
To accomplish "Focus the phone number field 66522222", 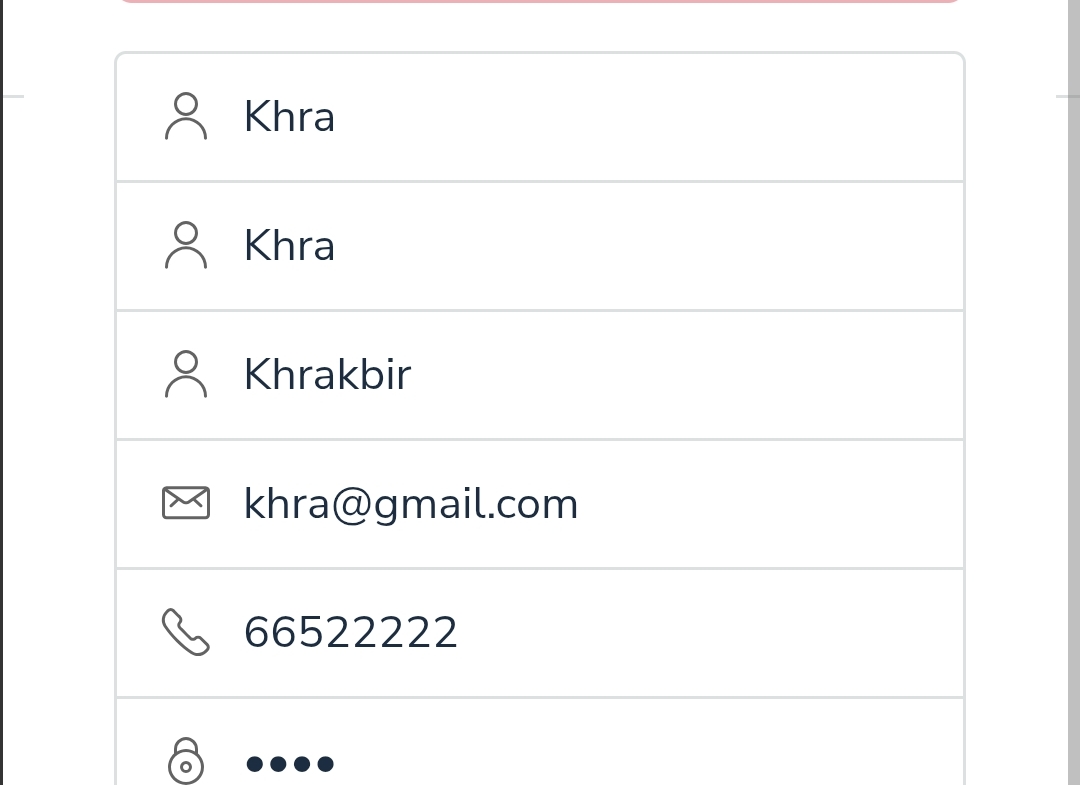I will click(x=540, y=633).
